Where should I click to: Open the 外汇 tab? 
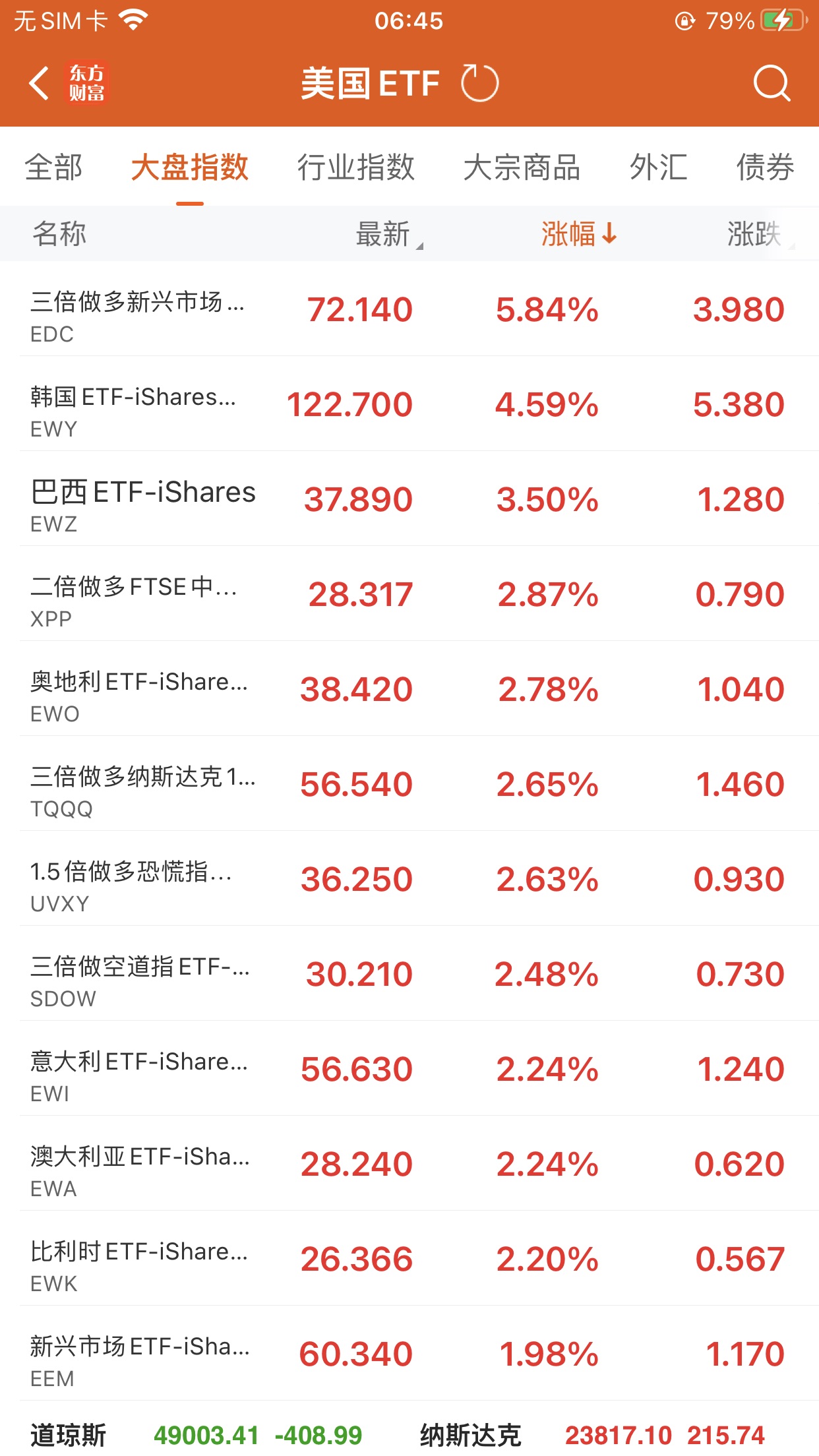[658, 167]
